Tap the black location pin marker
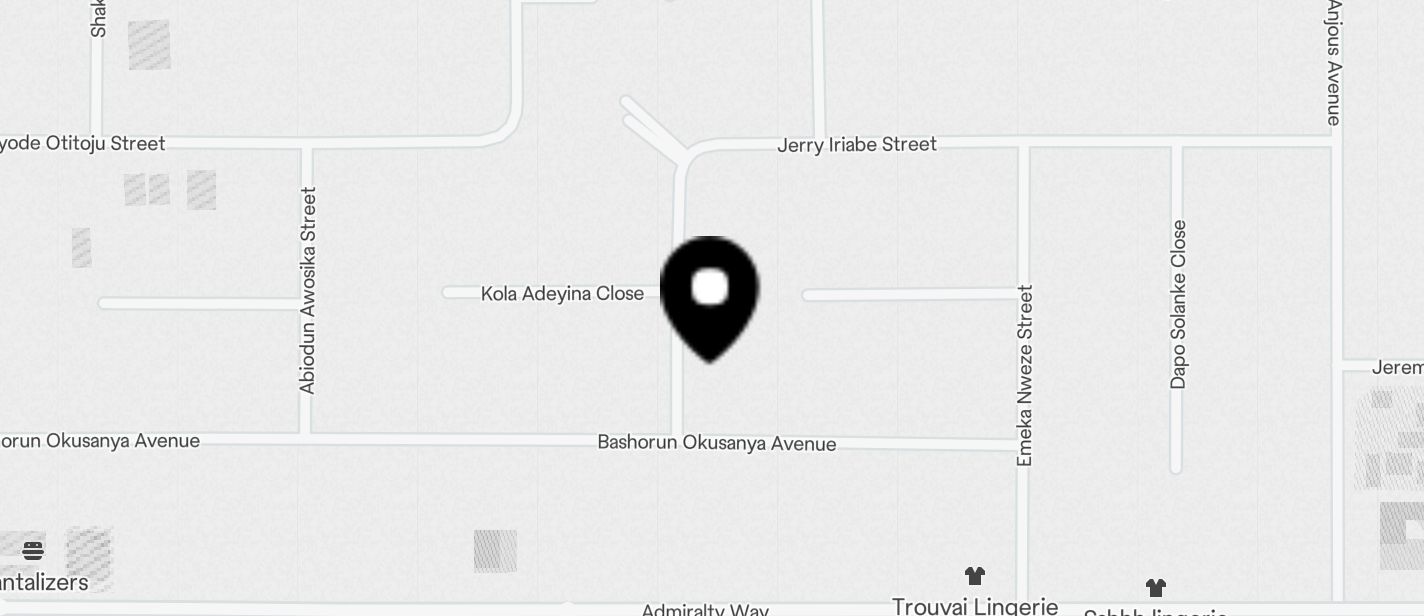 [710, 294]
